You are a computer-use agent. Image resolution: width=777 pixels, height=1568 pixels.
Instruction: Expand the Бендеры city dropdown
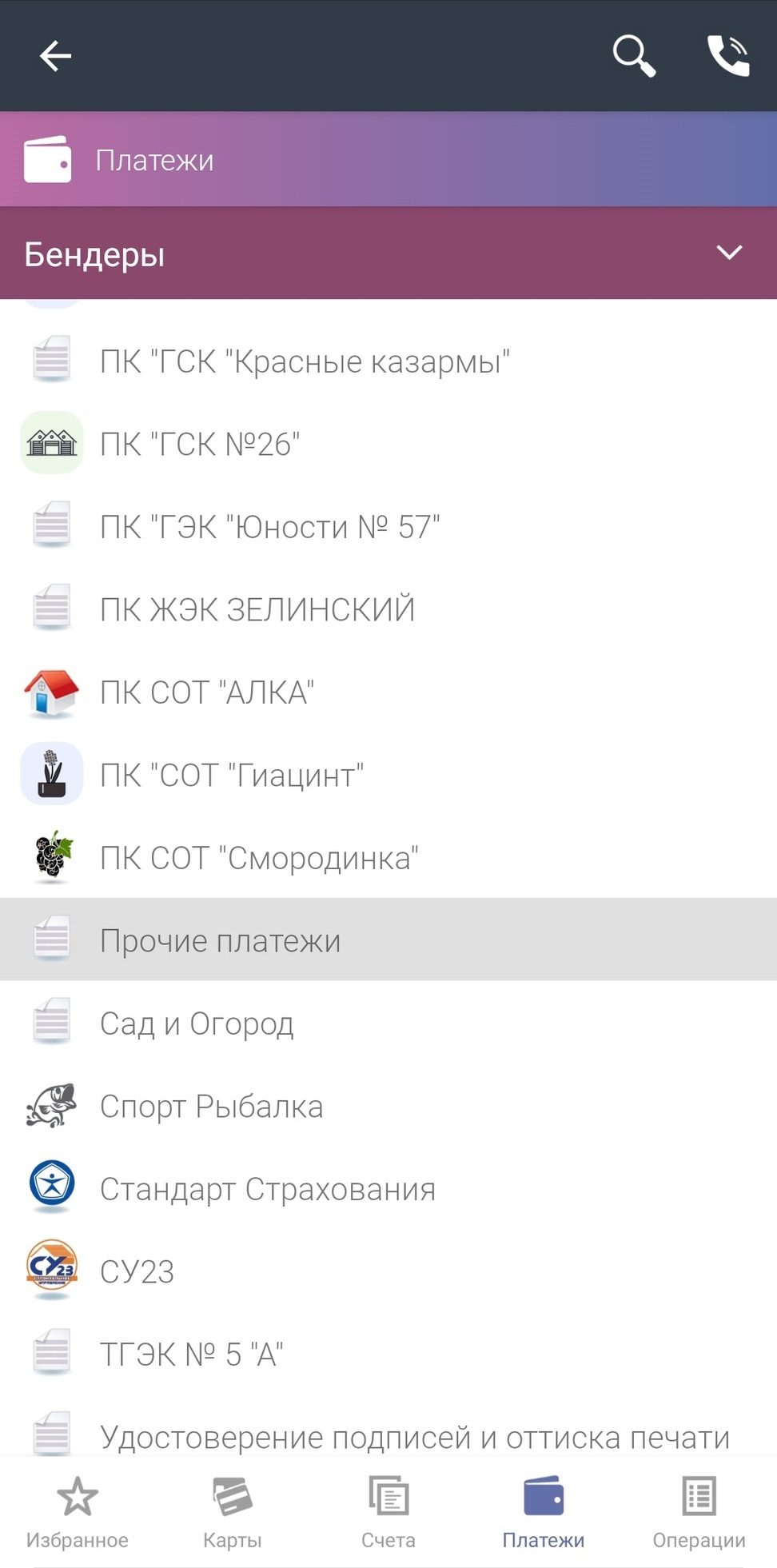point(728,253)
